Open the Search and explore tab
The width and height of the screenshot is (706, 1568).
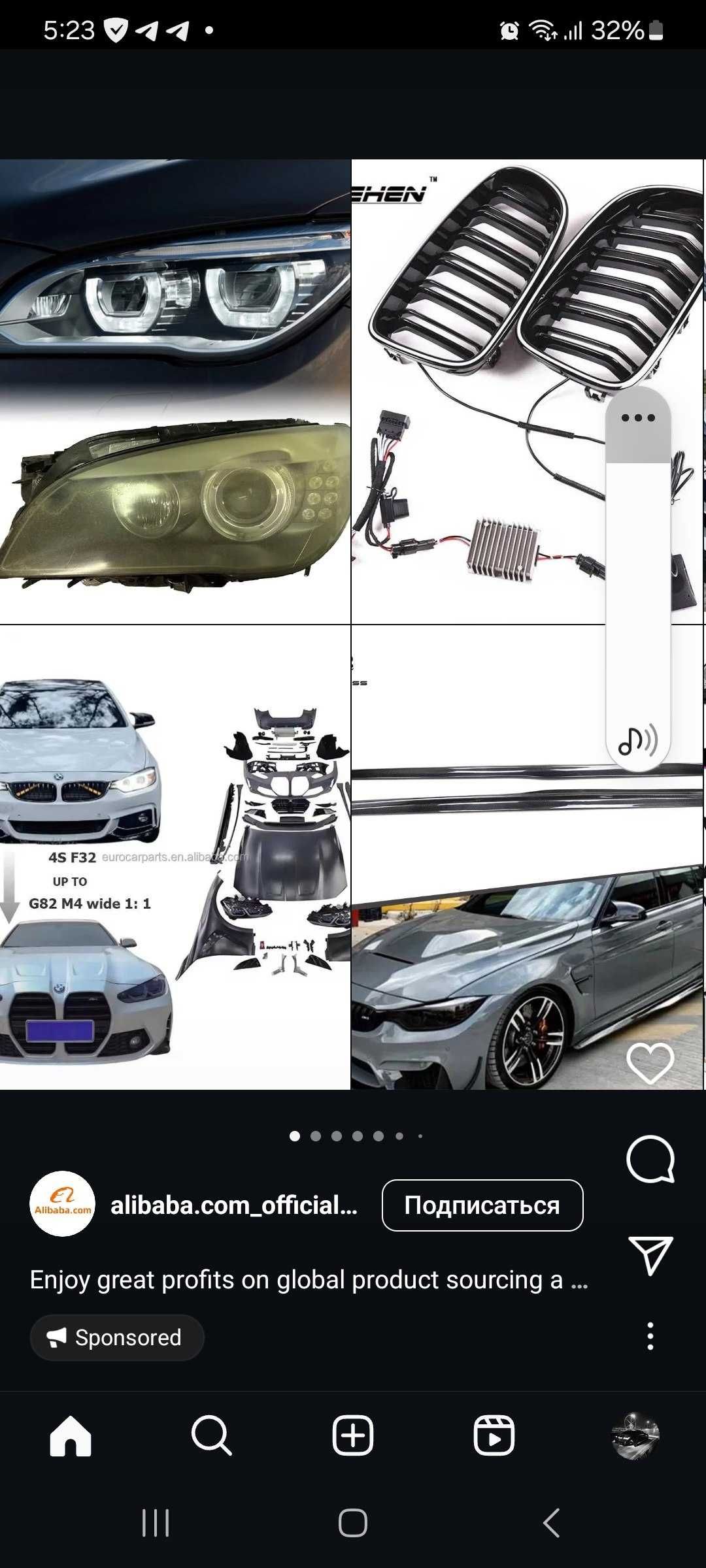[211, 1435]
